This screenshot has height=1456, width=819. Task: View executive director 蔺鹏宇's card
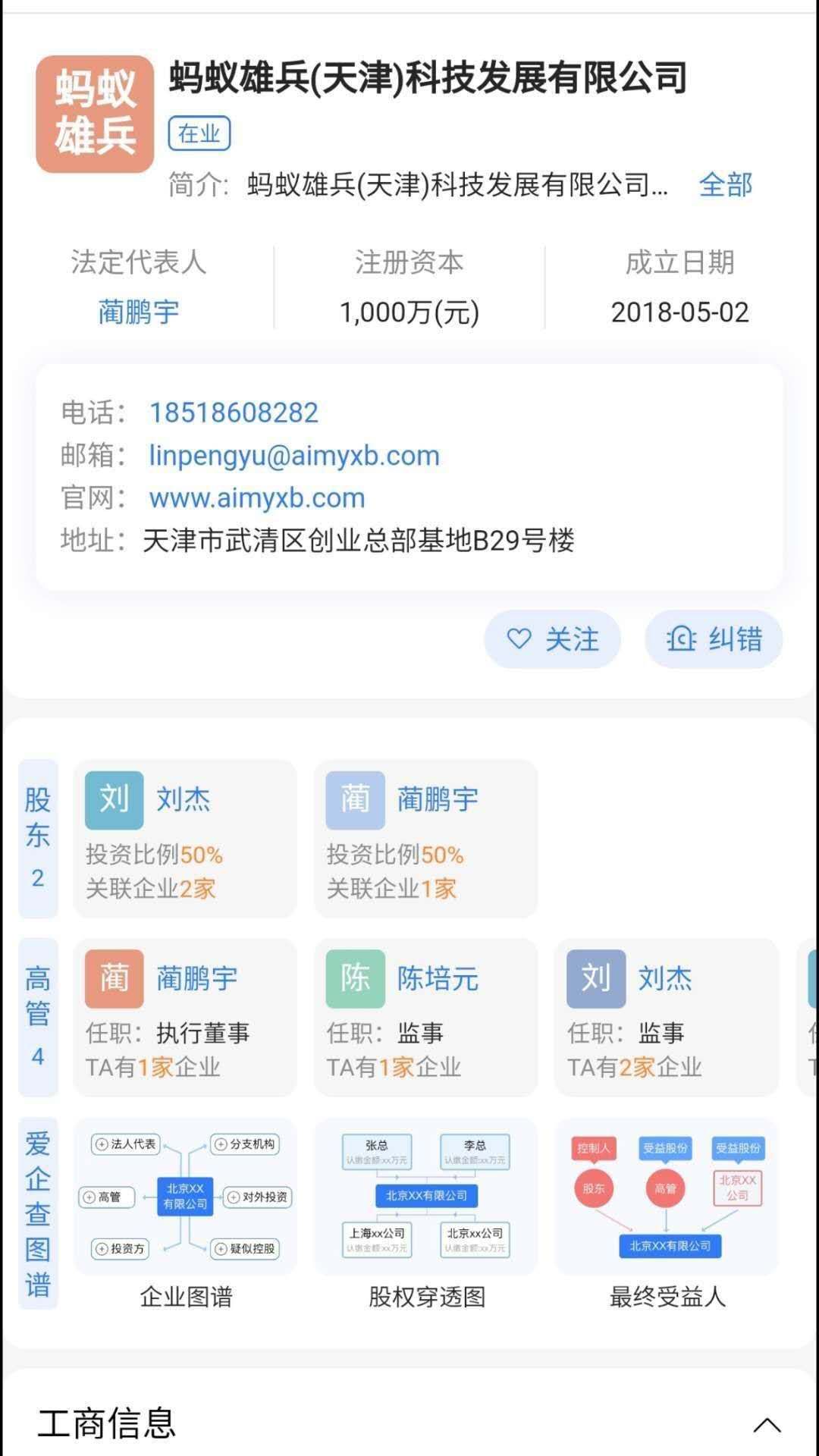(x=184, y=1017)
